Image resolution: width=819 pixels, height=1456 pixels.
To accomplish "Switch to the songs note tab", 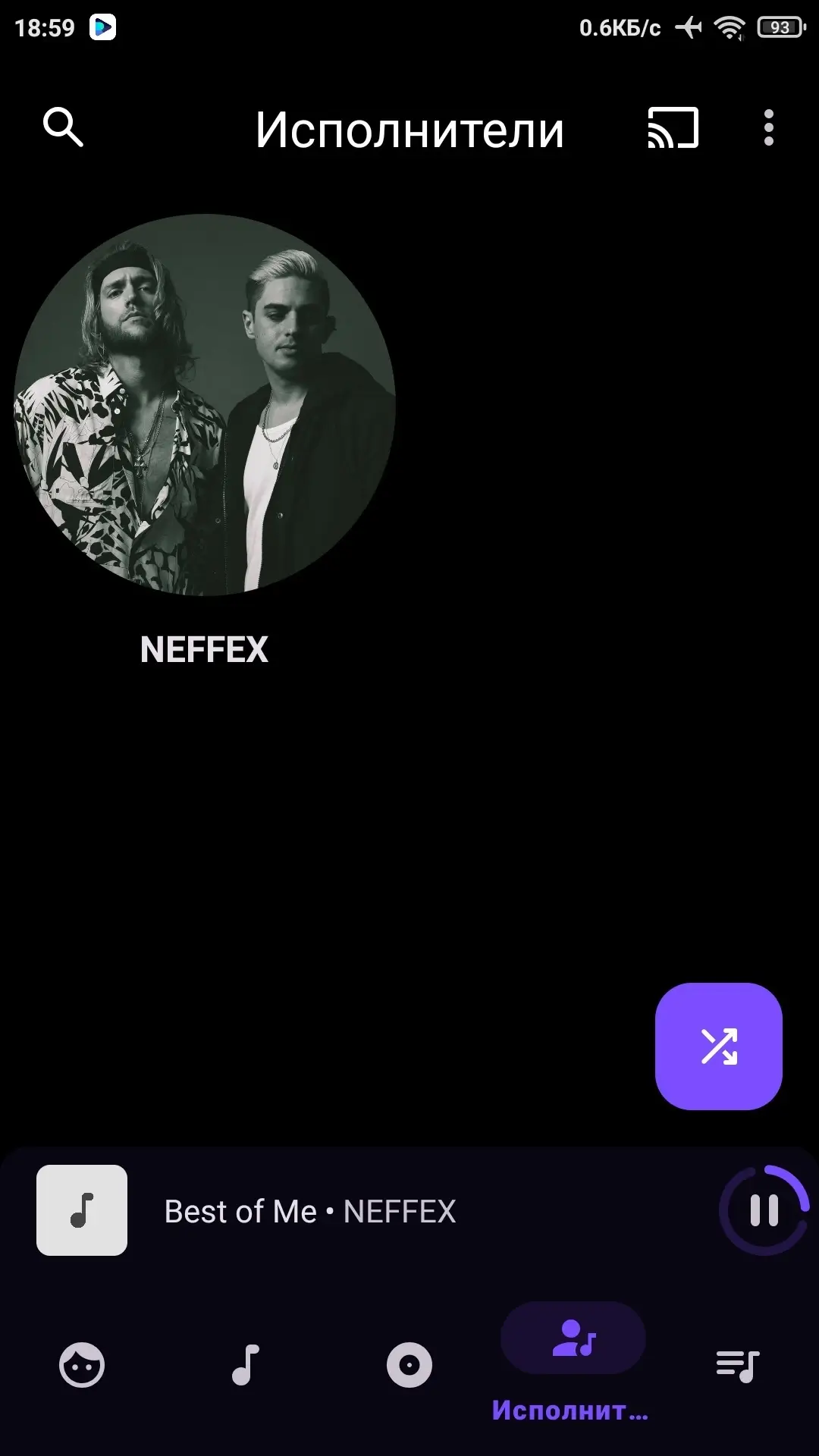I will click(x=246, y=1365).
